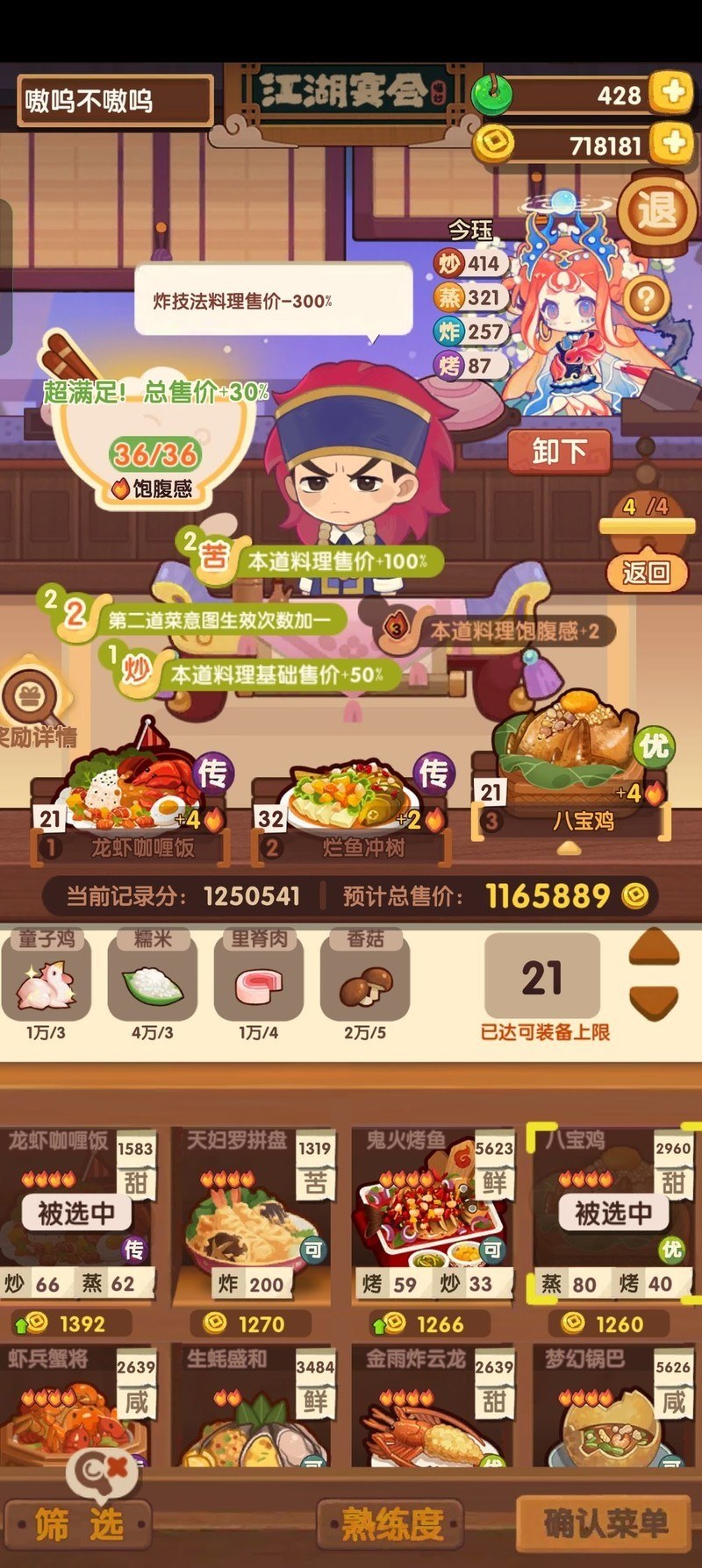Open the 筛选 filter options

point(79,1525)
